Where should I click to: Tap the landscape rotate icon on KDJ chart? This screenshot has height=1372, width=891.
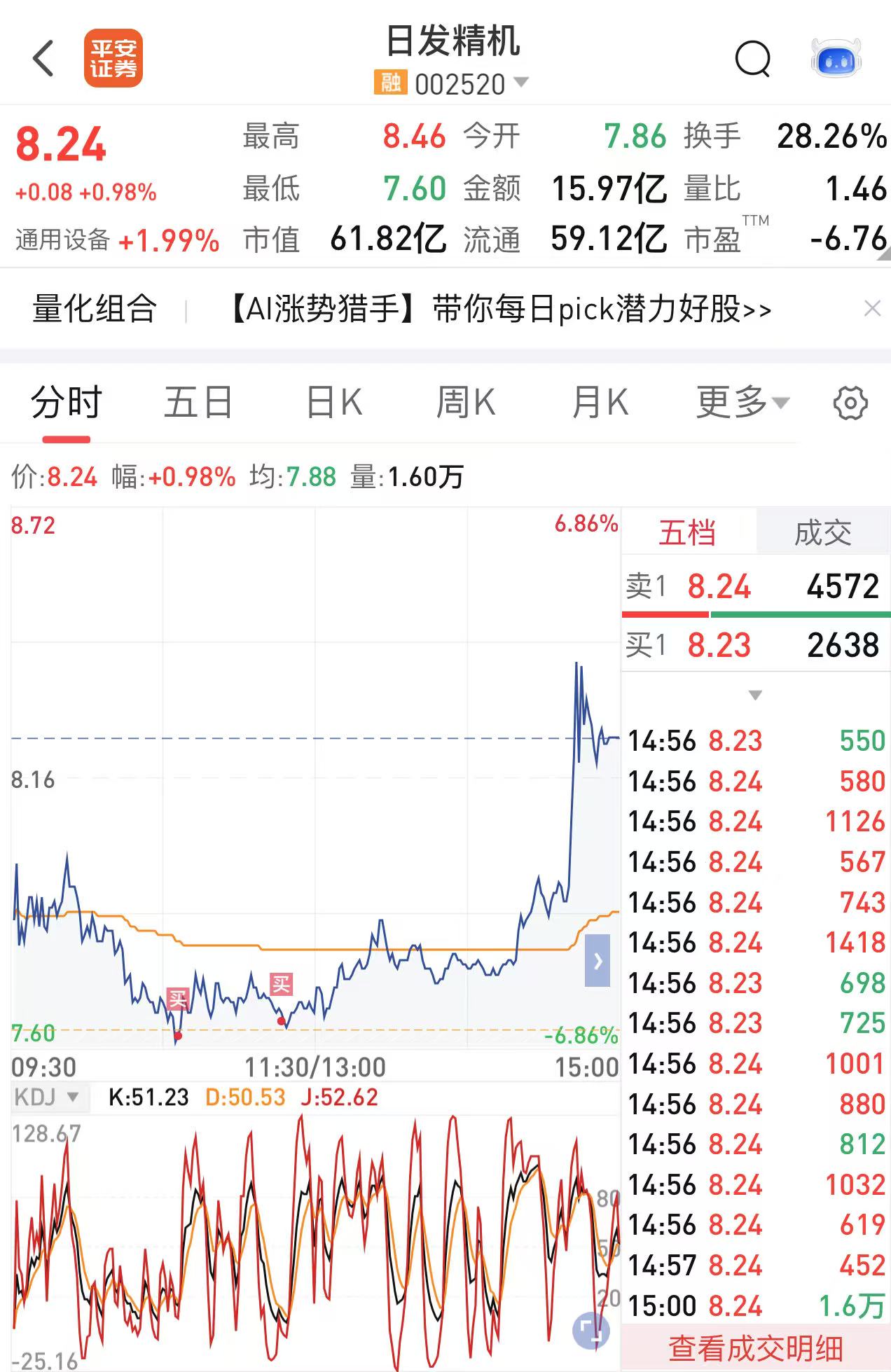tap(592, 1329)
